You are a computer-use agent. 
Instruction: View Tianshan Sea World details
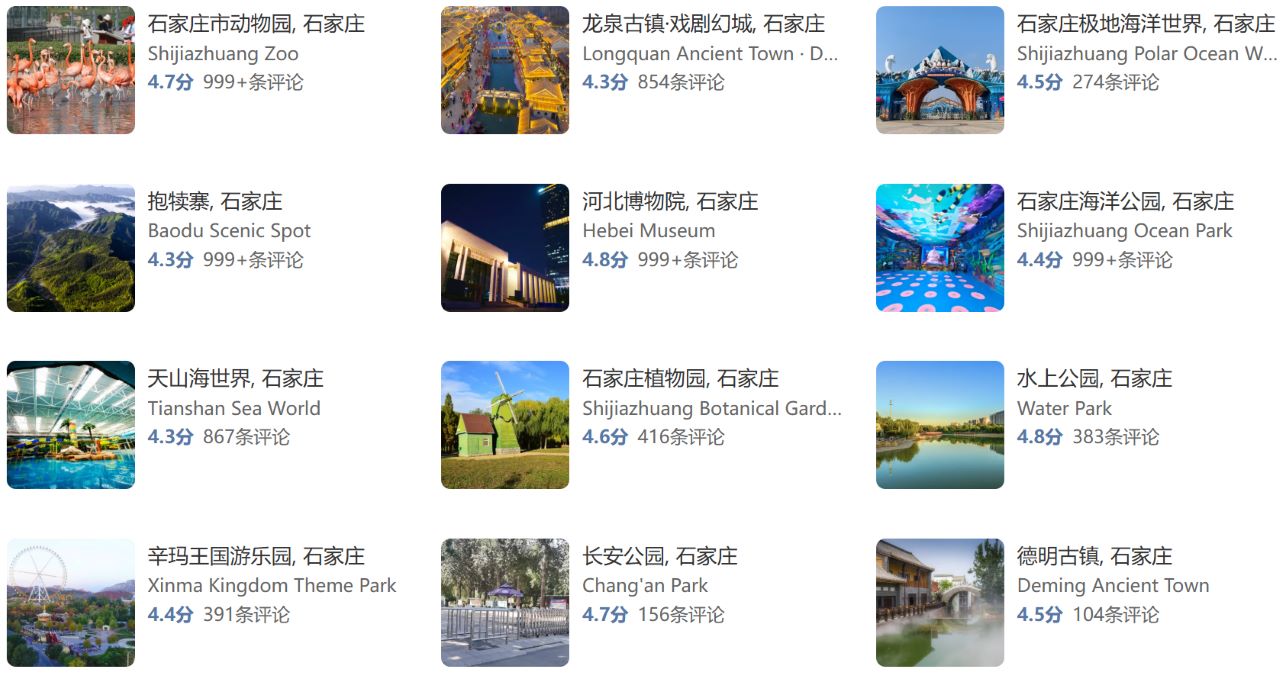tap(235, 380)
